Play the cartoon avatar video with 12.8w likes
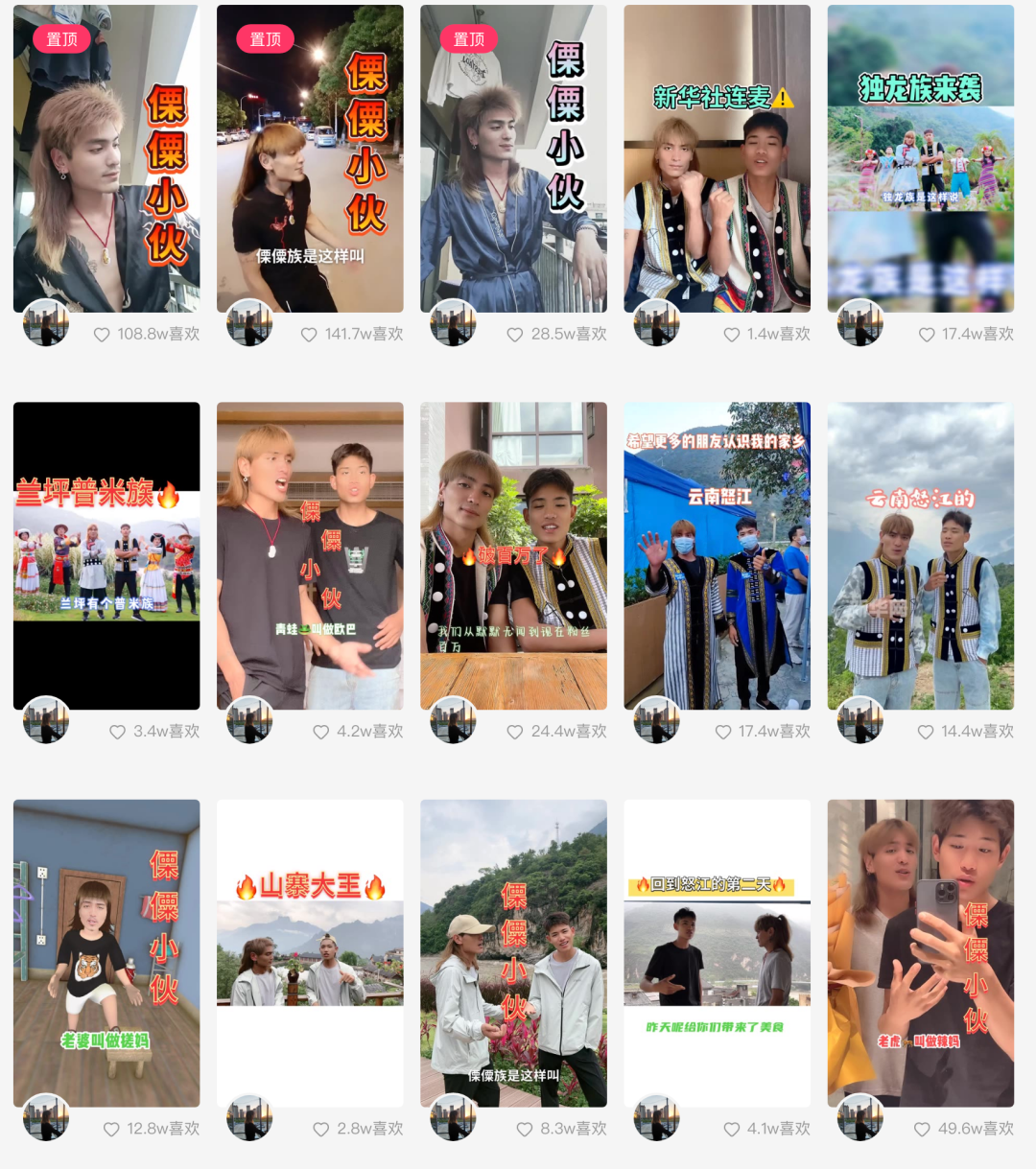 (x=106, y=952)
